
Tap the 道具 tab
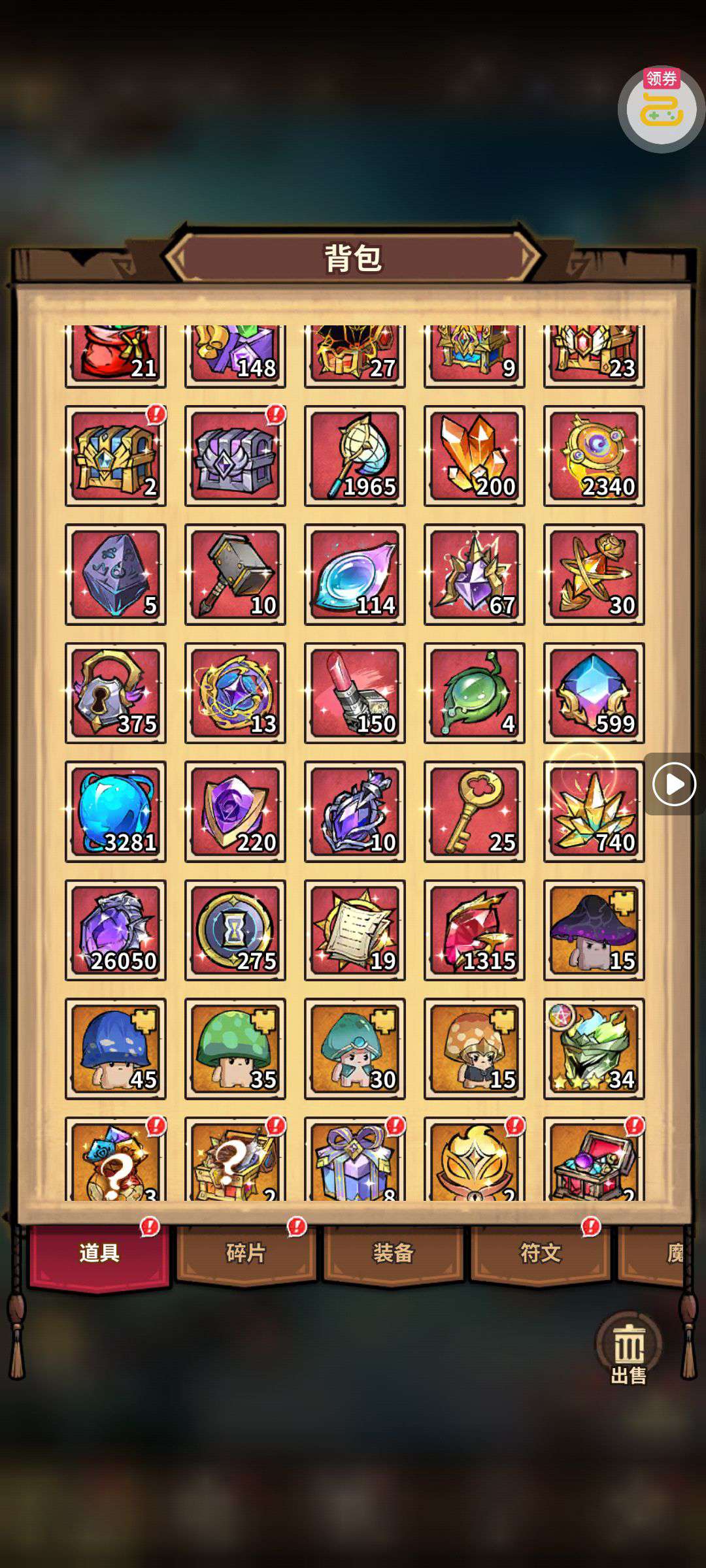coord(99,1252)
